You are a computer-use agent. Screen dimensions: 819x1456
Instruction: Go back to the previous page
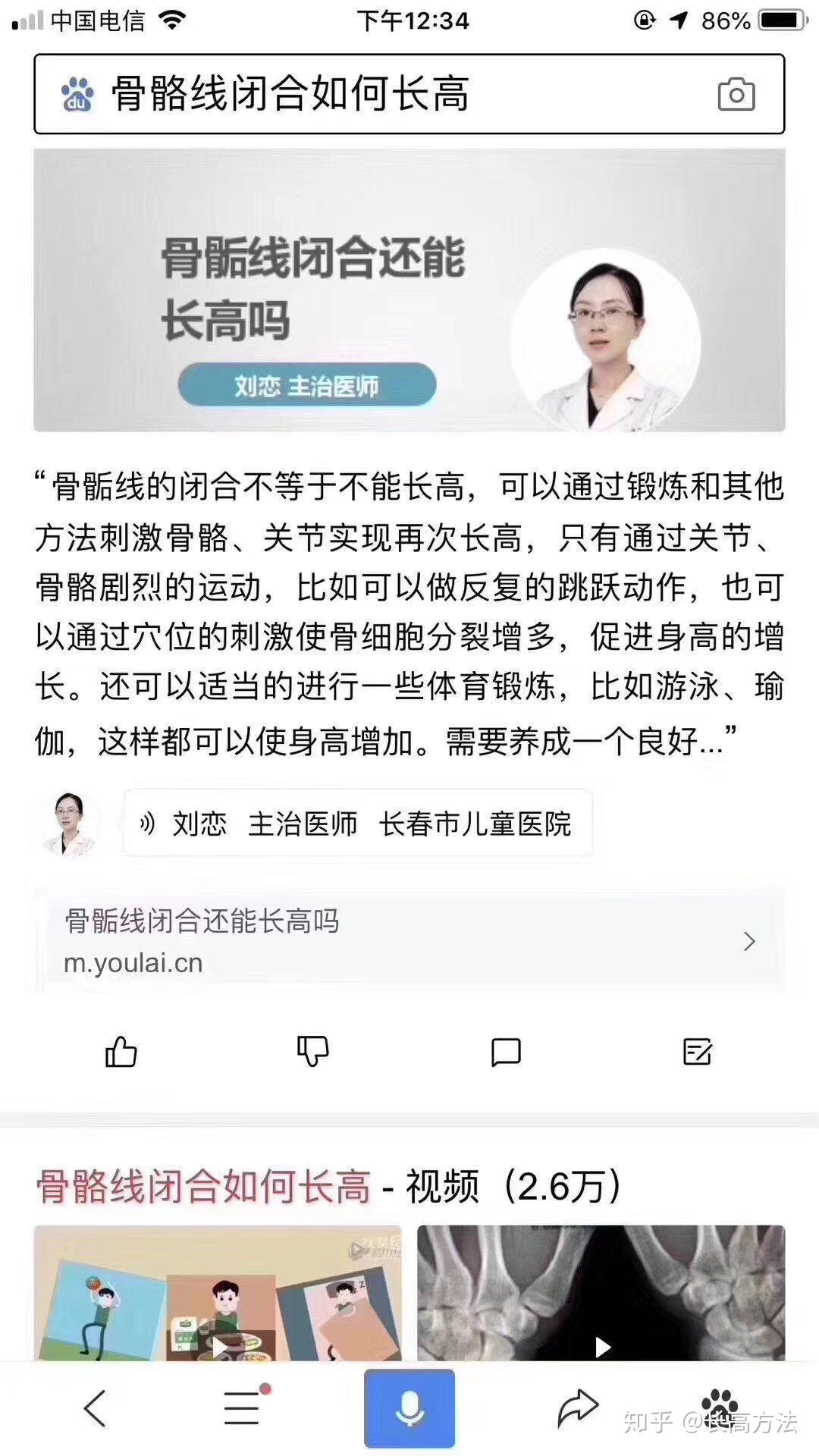tap(95, 1409)
